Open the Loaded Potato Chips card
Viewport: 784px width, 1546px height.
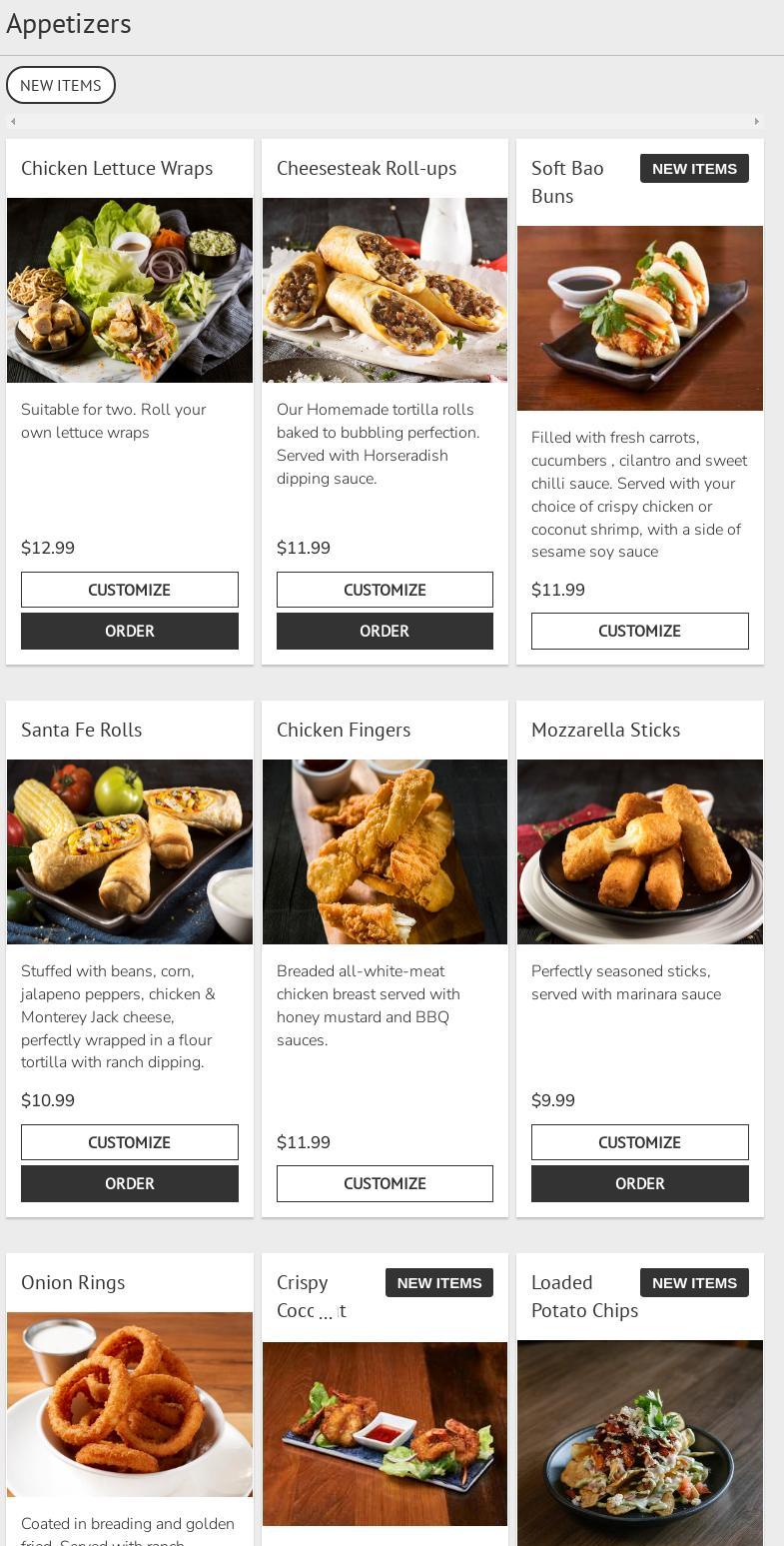click(x=640, y=1399)
